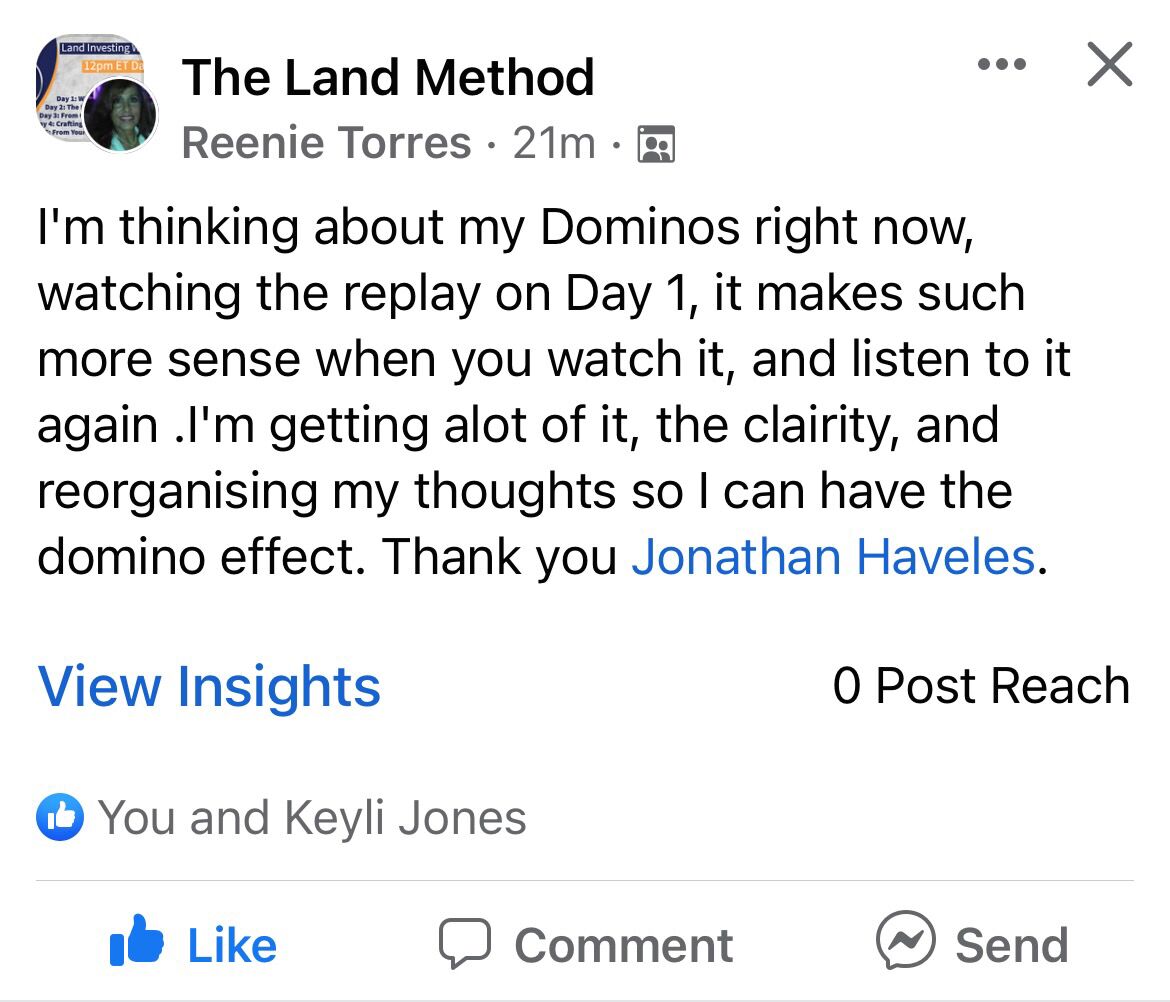Dismiss this post with the X
The width and height of the screenshot is (1170, 1002).
(x=1109, y=66)
